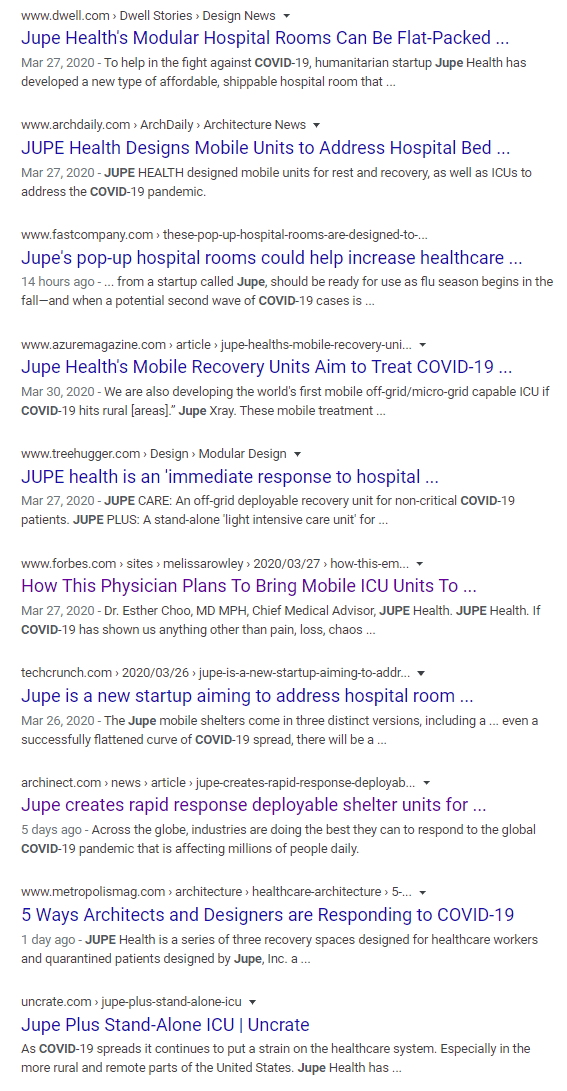Open Archinect's rapid response deployable shelter result
567x1091 pixels.
[253, 805]
